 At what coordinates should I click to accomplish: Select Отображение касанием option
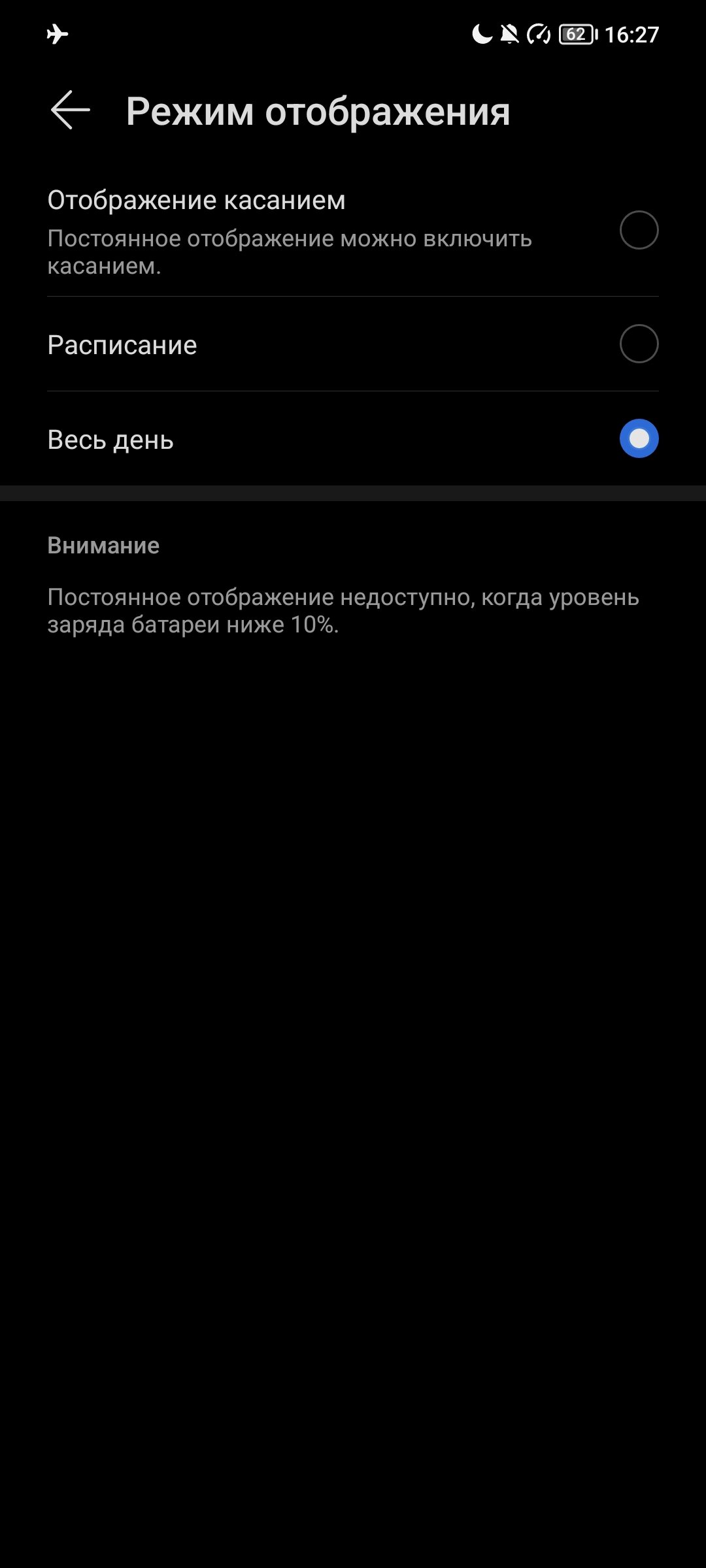click(638, 230)
